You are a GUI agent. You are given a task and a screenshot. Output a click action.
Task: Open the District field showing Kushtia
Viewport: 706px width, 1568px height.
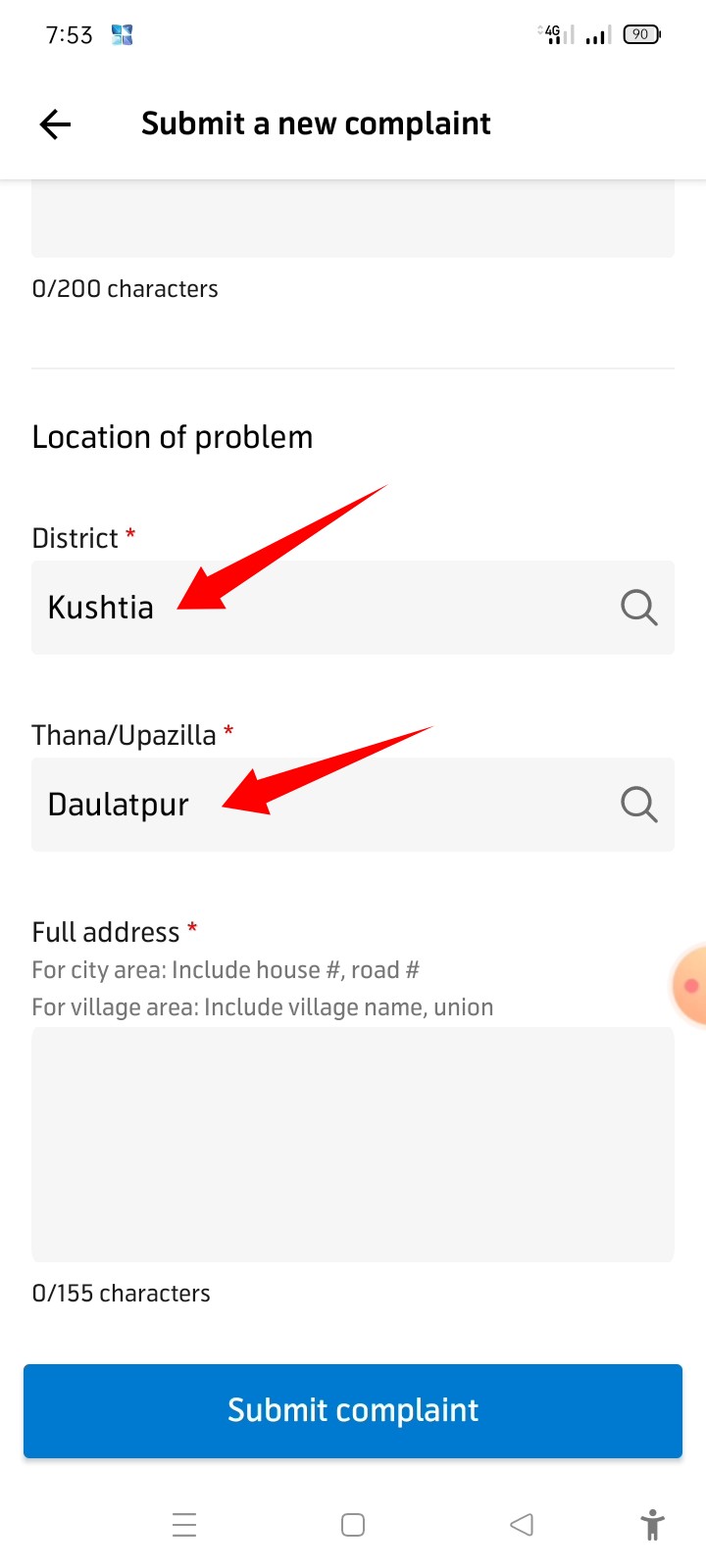click(x=324, y=608)
